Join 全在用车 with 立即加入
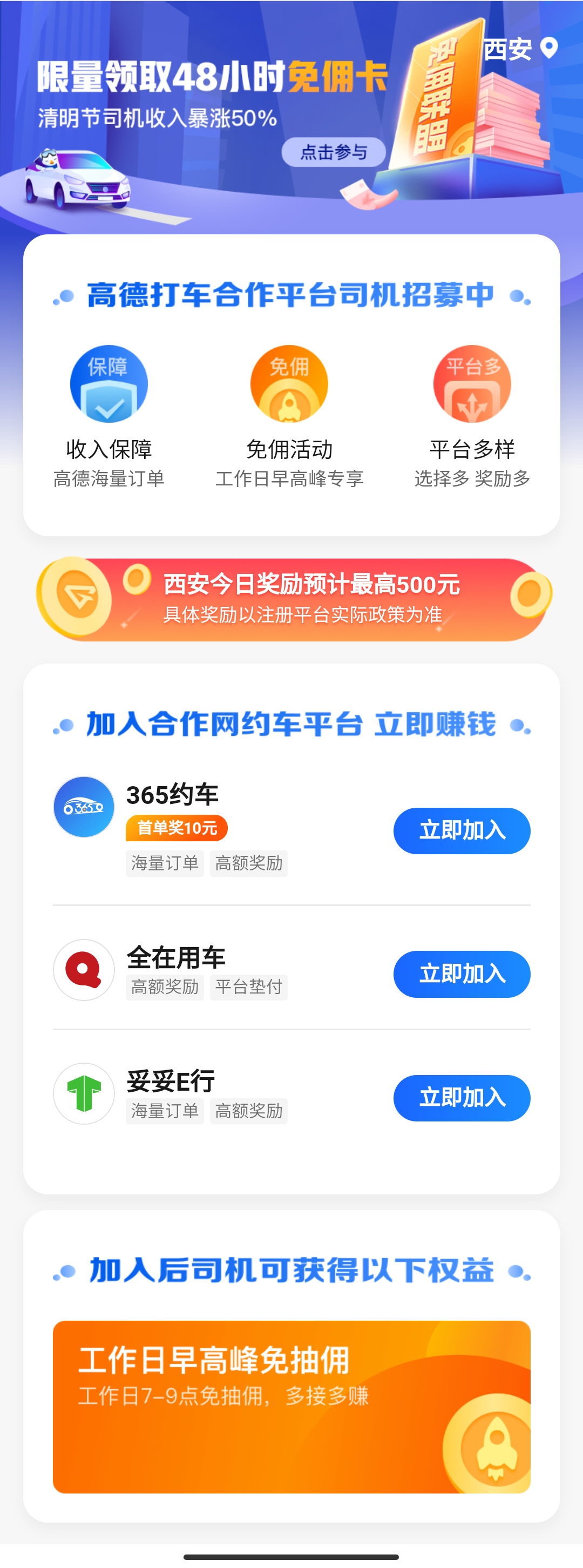The width and height of the screenshot is (583, 1568). (462, 974)
